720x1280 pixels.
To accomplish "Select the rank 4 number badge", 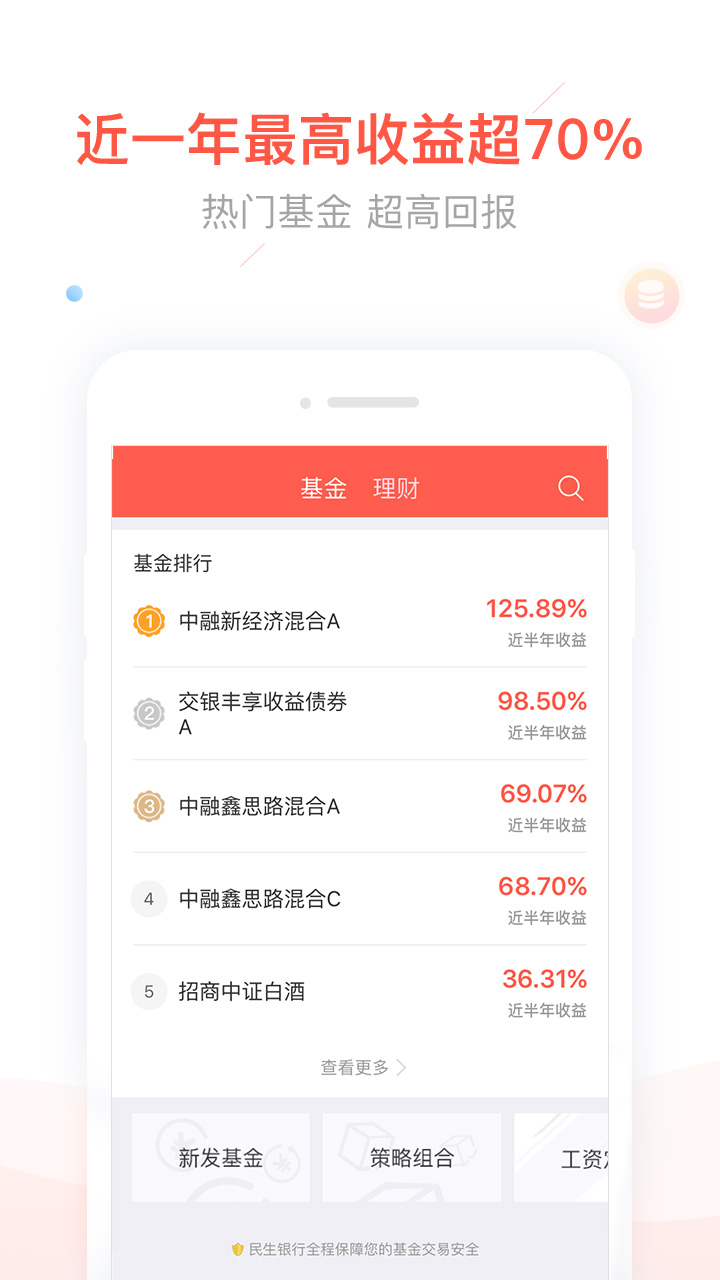I will point(147,898).
